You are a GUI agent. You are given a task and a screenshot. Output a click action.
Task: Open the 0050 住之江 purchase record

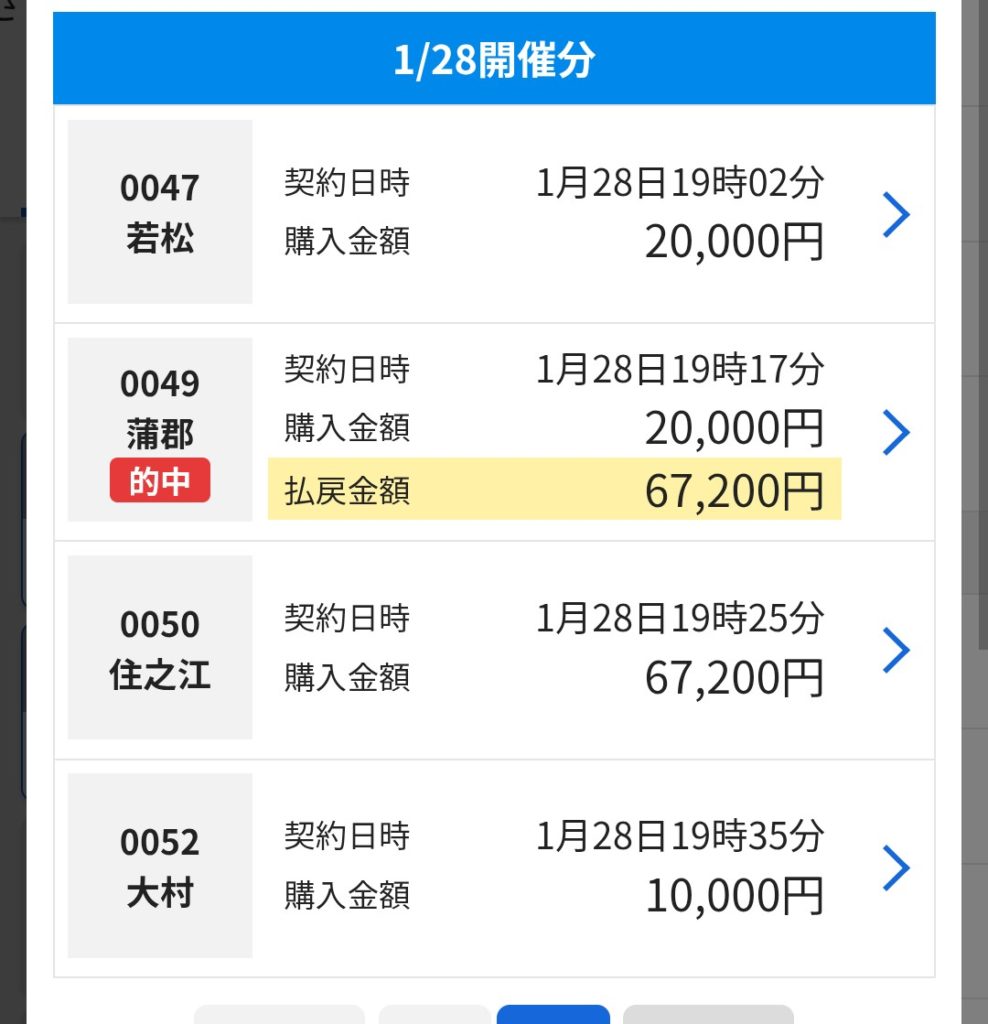(x=895, y=650)
